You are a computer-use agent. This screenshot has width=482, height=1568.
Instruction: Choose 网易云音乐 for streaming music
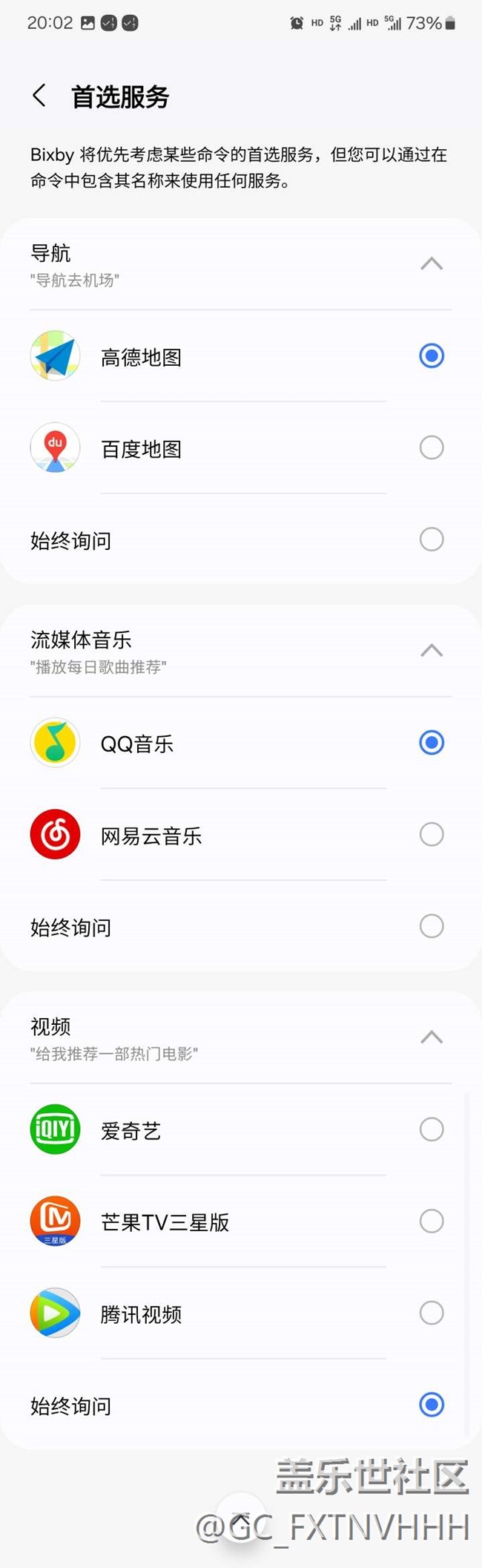click(241, 835)
